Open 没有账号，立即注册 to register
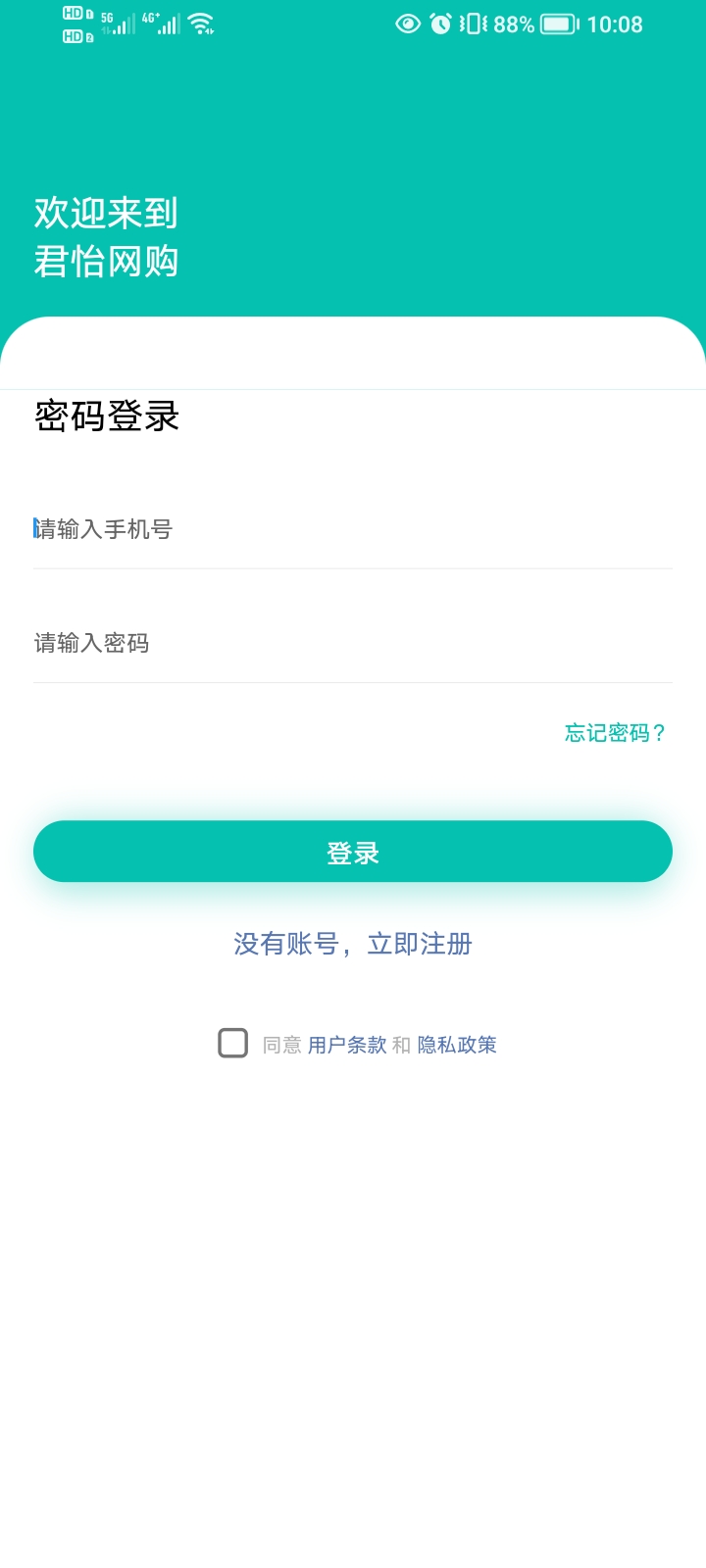The height and width of the screenshot is (1568, 706). point(352,944)
